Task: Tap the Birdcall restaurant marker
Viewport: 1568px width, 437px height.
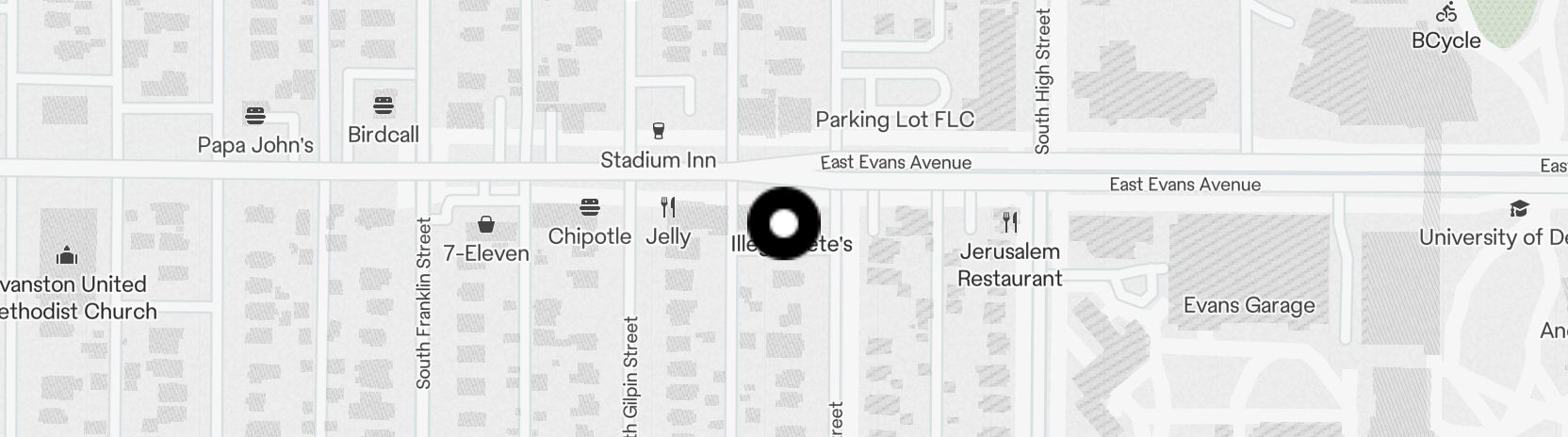Action: [383, 105]
